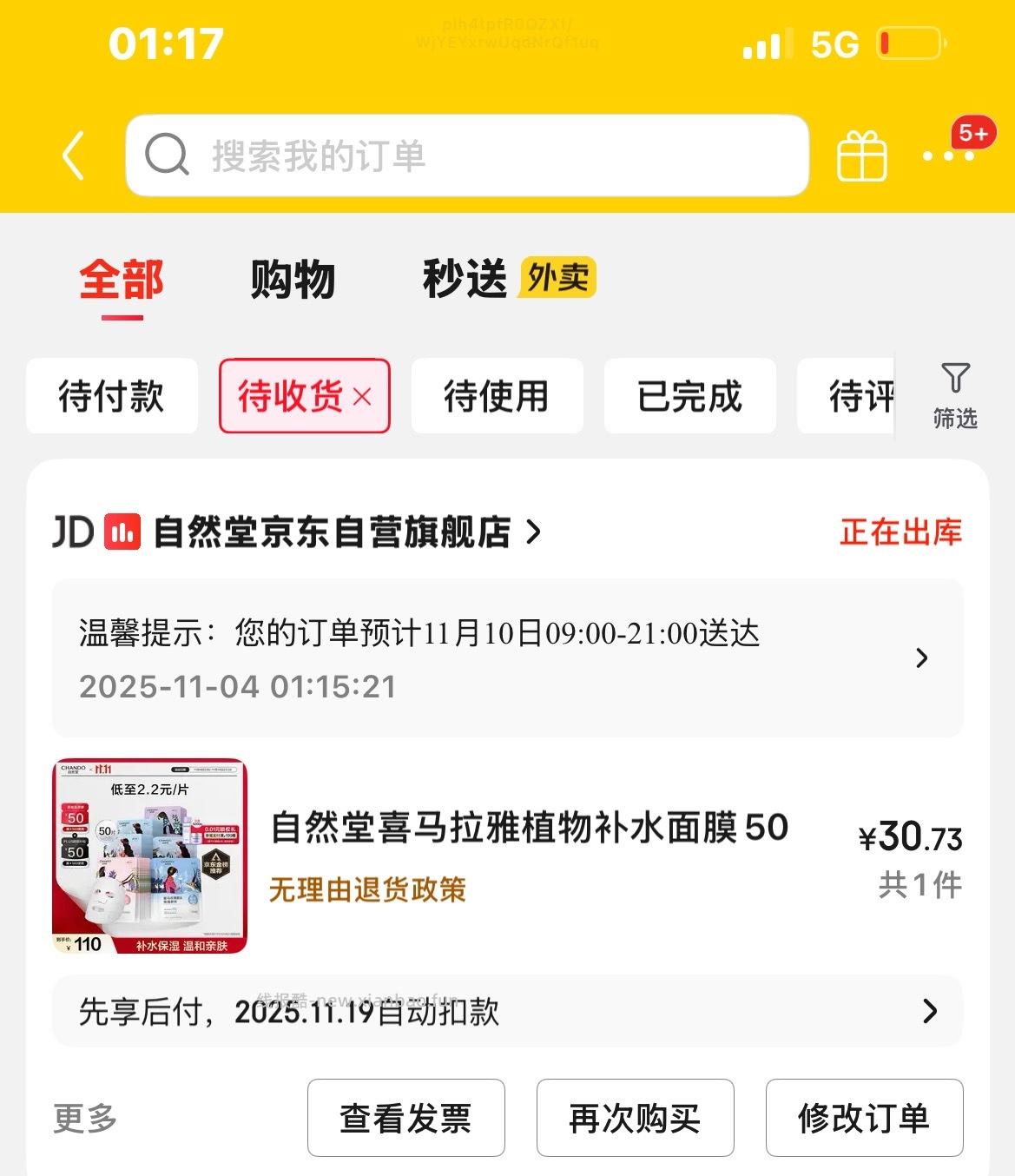Open the filter panel via 筛选 icon
The height and width of the screenshot is (1176, 1015).
[956, 395]
